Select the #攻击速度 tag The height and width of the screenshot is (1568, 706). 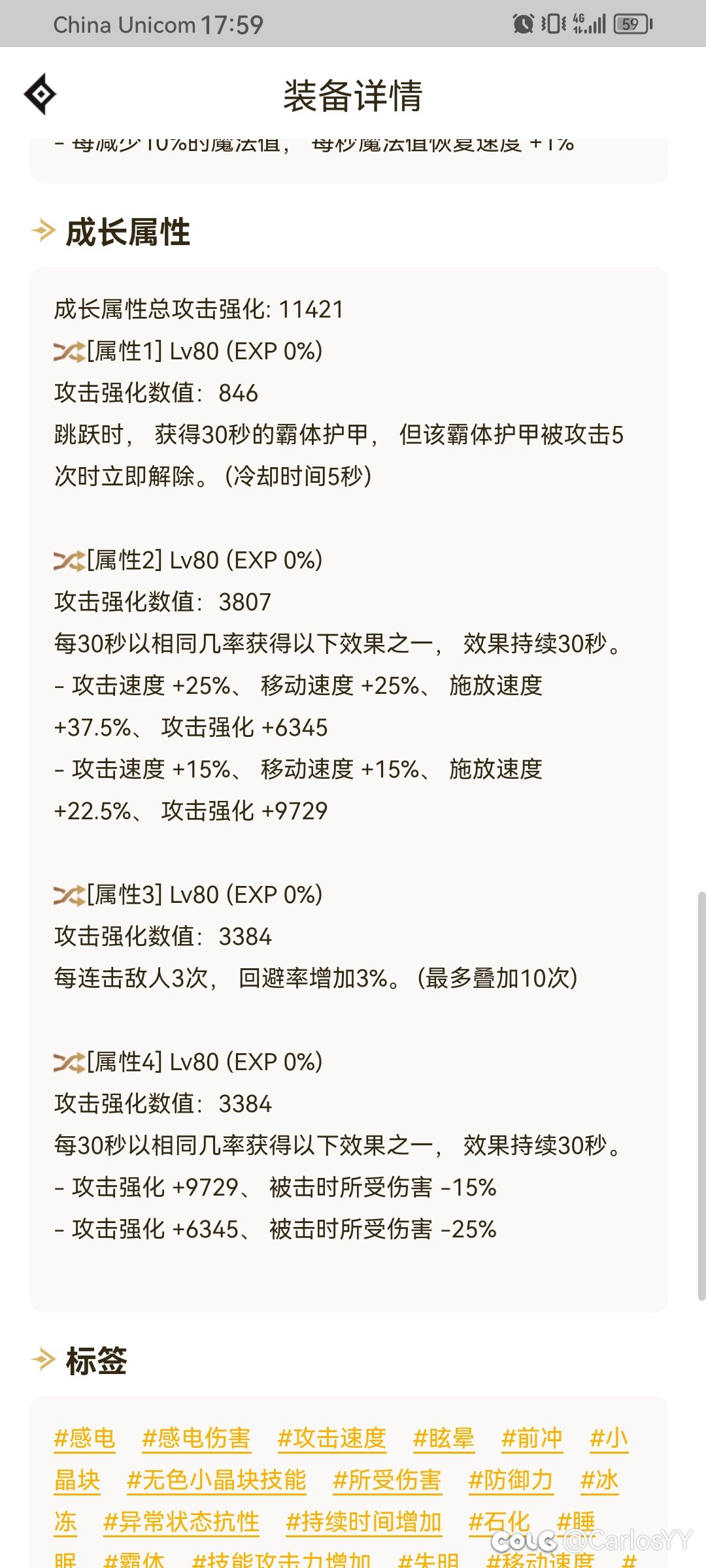(331, 1438)
